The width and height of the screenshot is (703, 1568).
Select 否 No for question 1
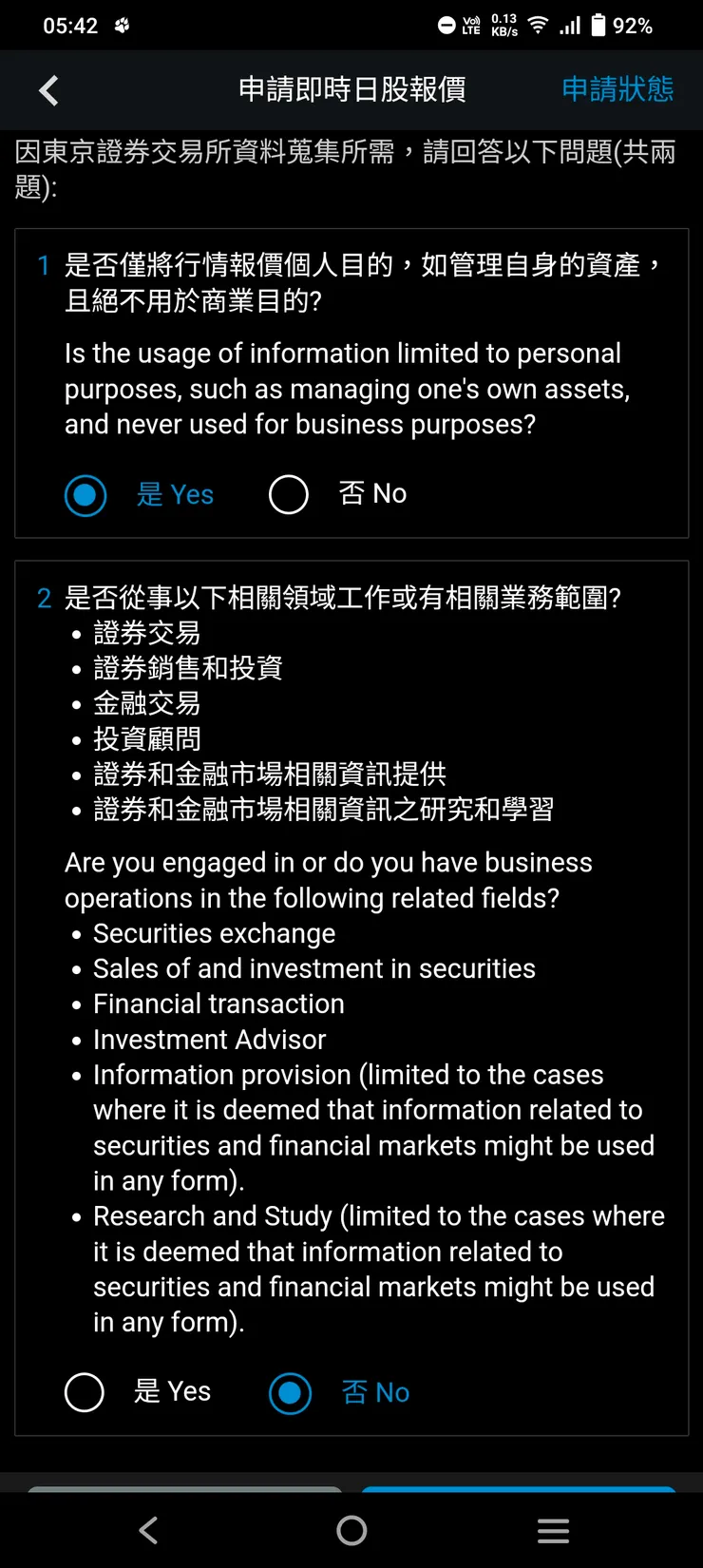coord(289,494)
